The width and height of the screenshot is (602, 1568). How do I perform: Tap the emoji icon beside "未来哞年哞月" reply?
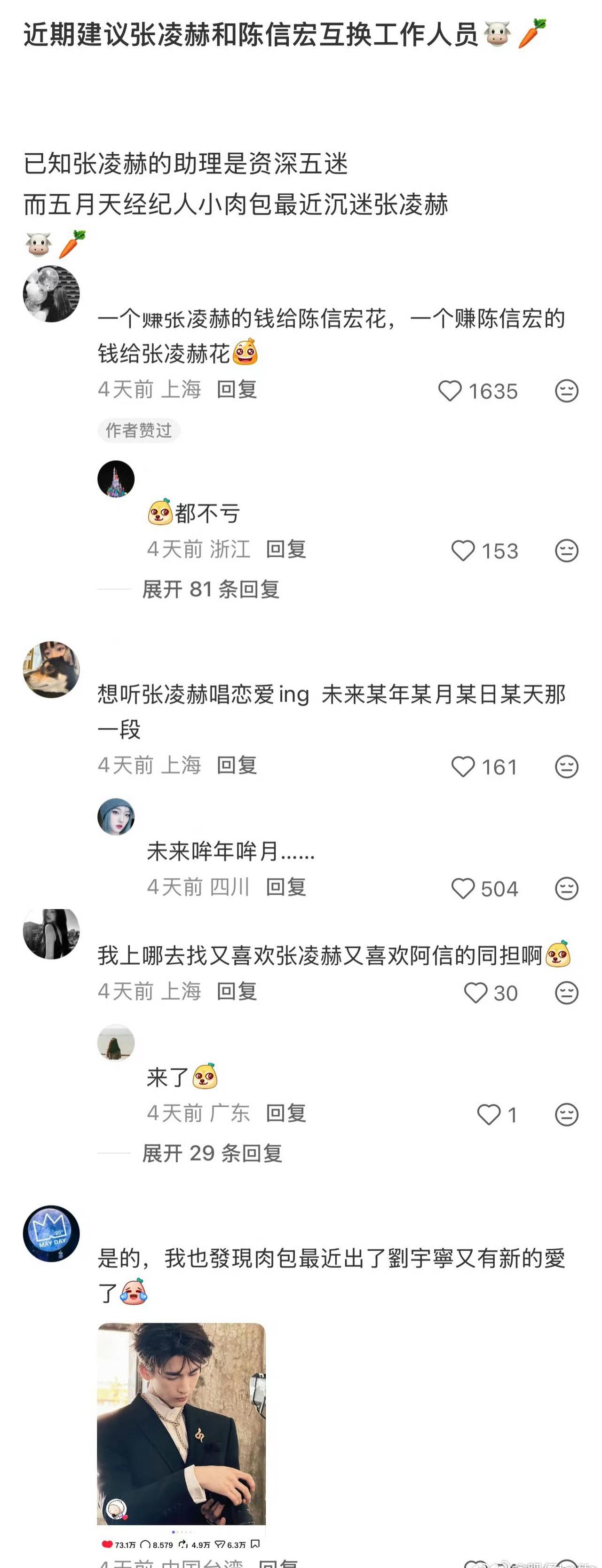pyautogui.click(x=566, y=888)
